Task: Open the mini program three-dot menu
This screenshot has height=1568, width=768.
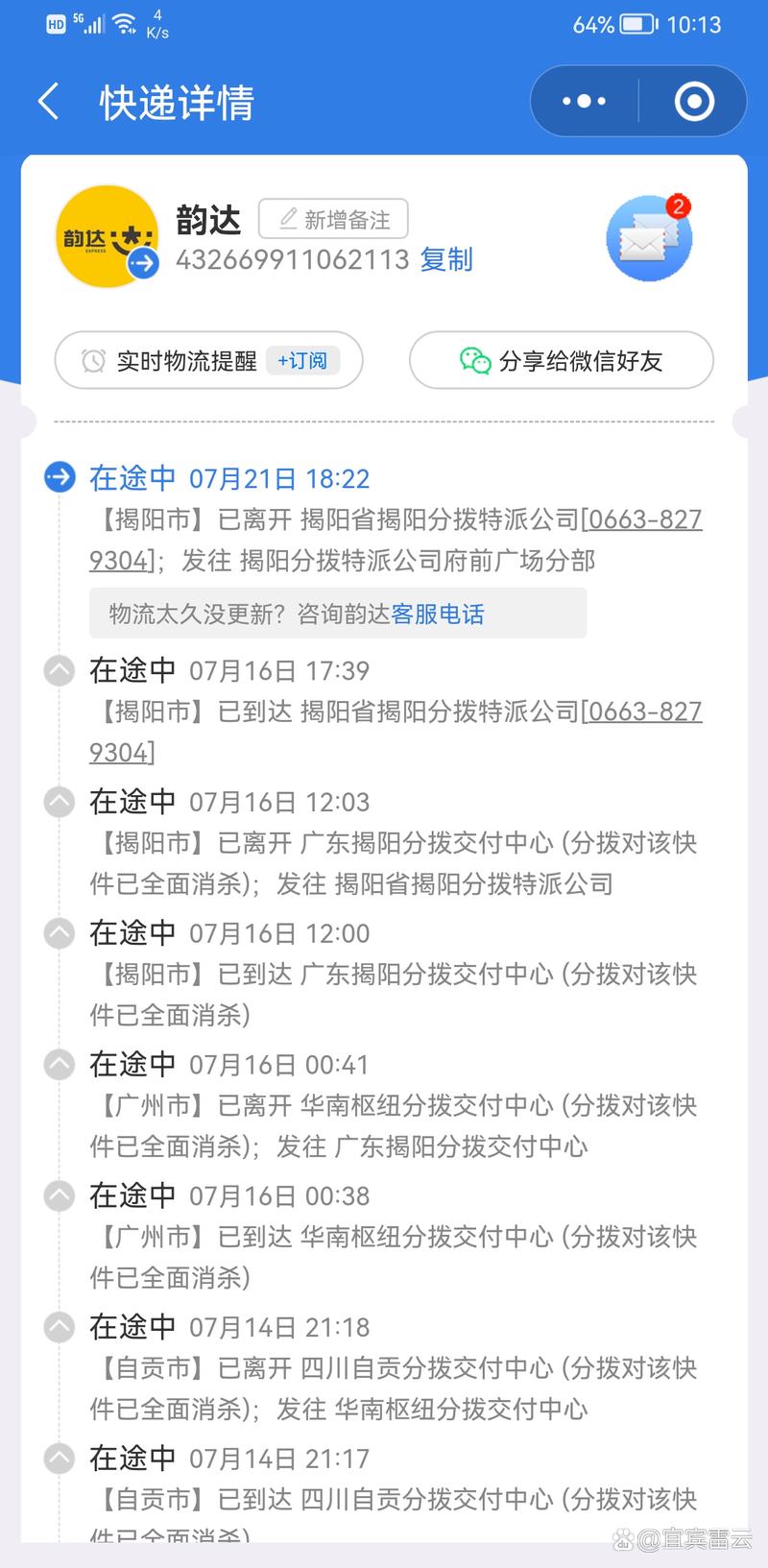Action: 584,101
